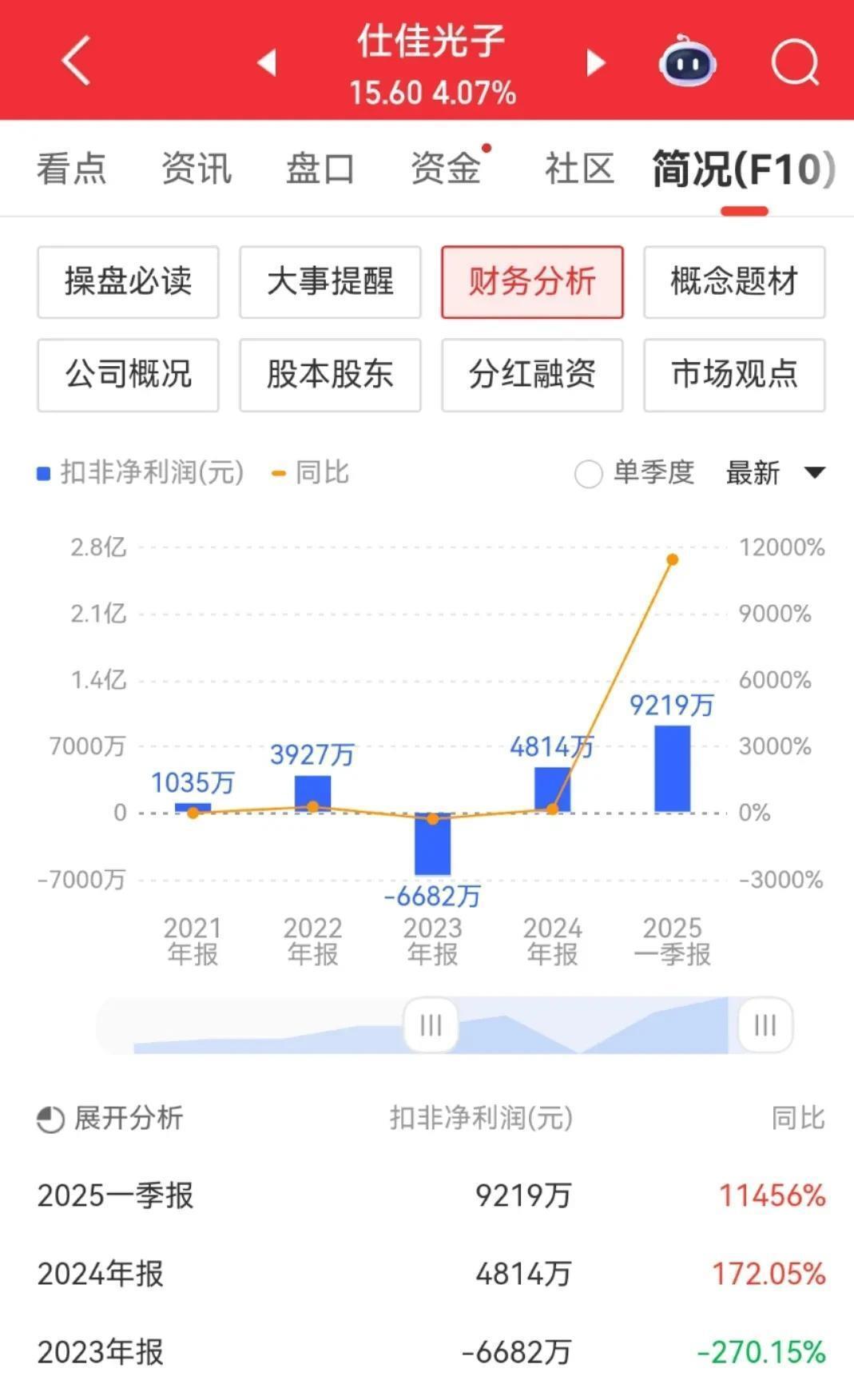Enable the 单季度 radio option
The width and height of the screenshot is (854, 1400).
(589, 474)
